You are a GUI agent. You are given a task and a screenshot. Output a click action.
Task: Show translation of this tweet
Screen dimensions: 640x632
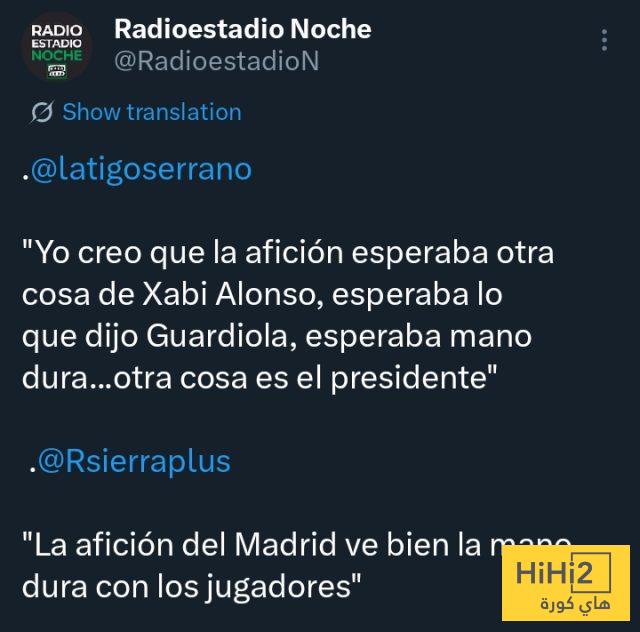click(151, 112)
